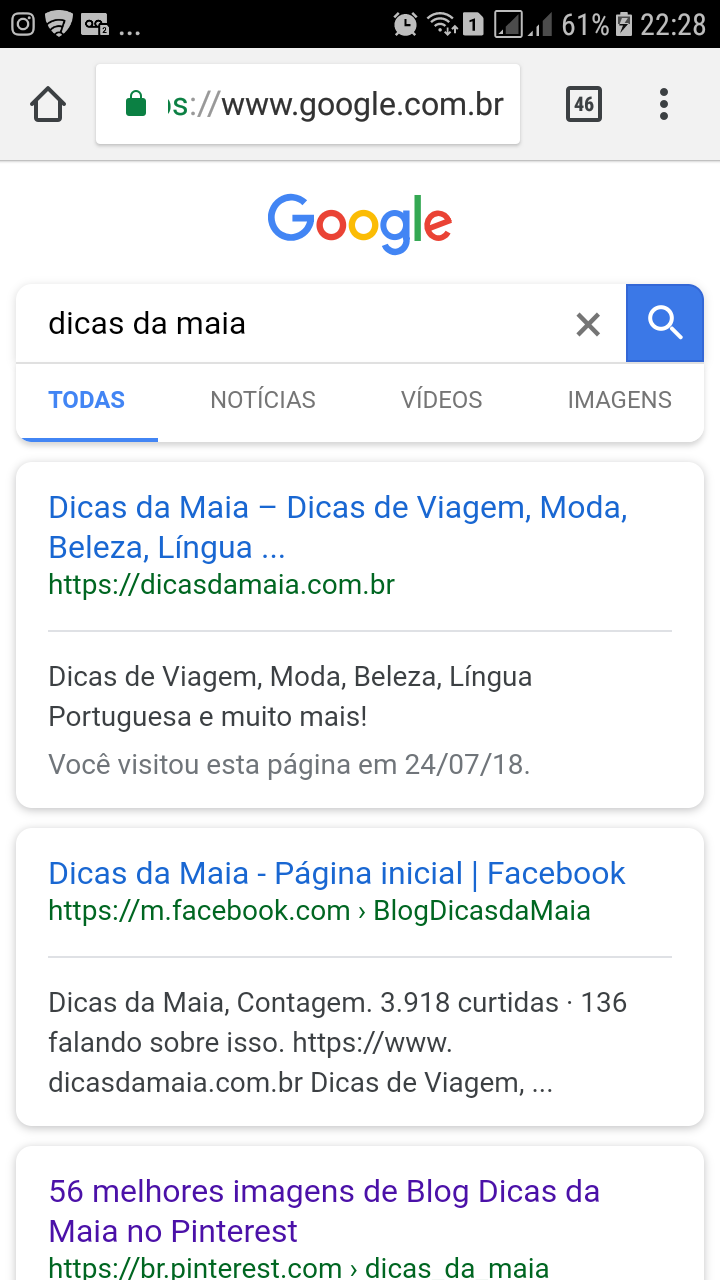Tap the alarm clock status bar icon

pos(404,22)
